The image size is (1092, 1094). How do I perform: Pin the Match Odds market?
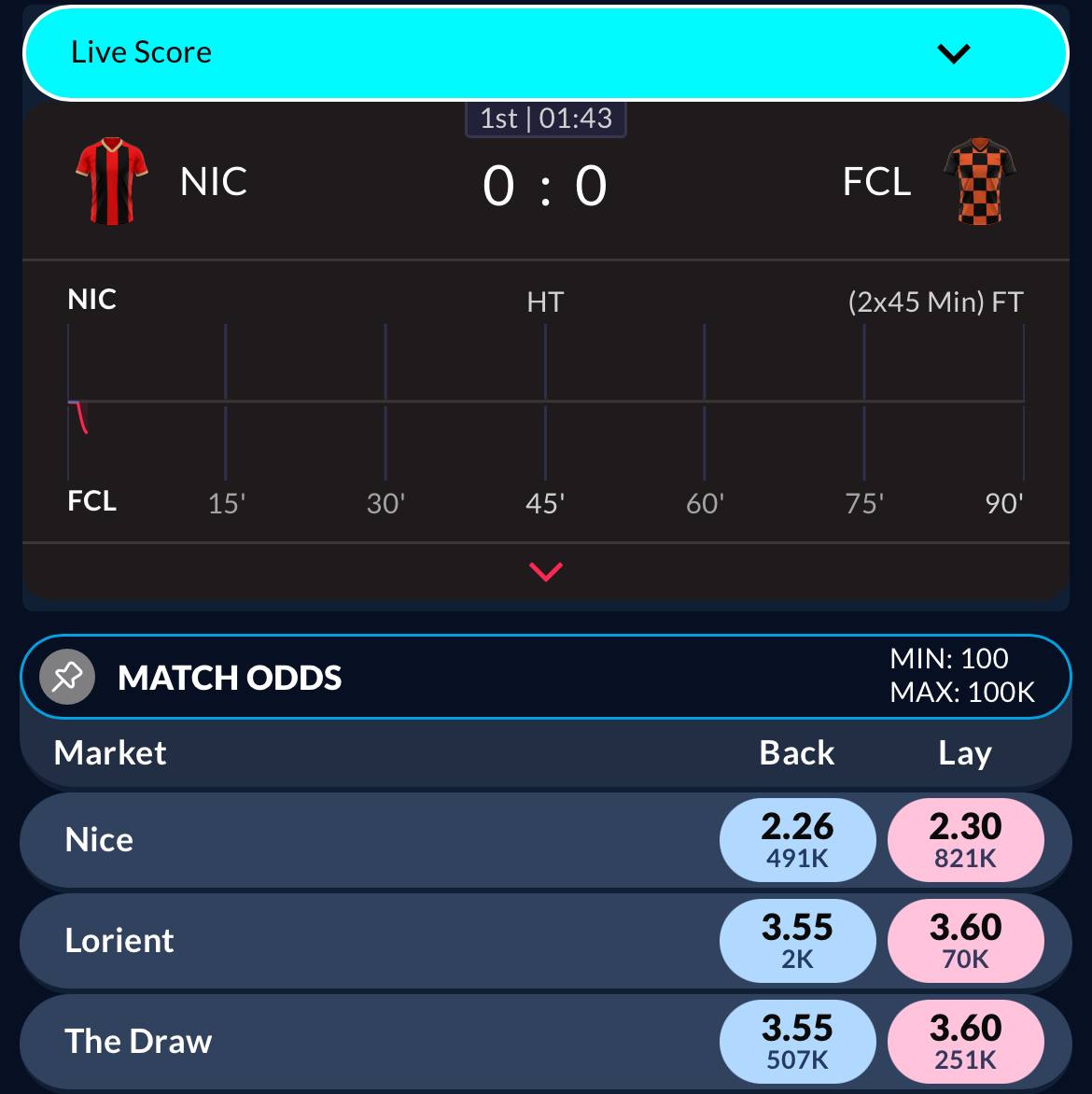(67, 677)
